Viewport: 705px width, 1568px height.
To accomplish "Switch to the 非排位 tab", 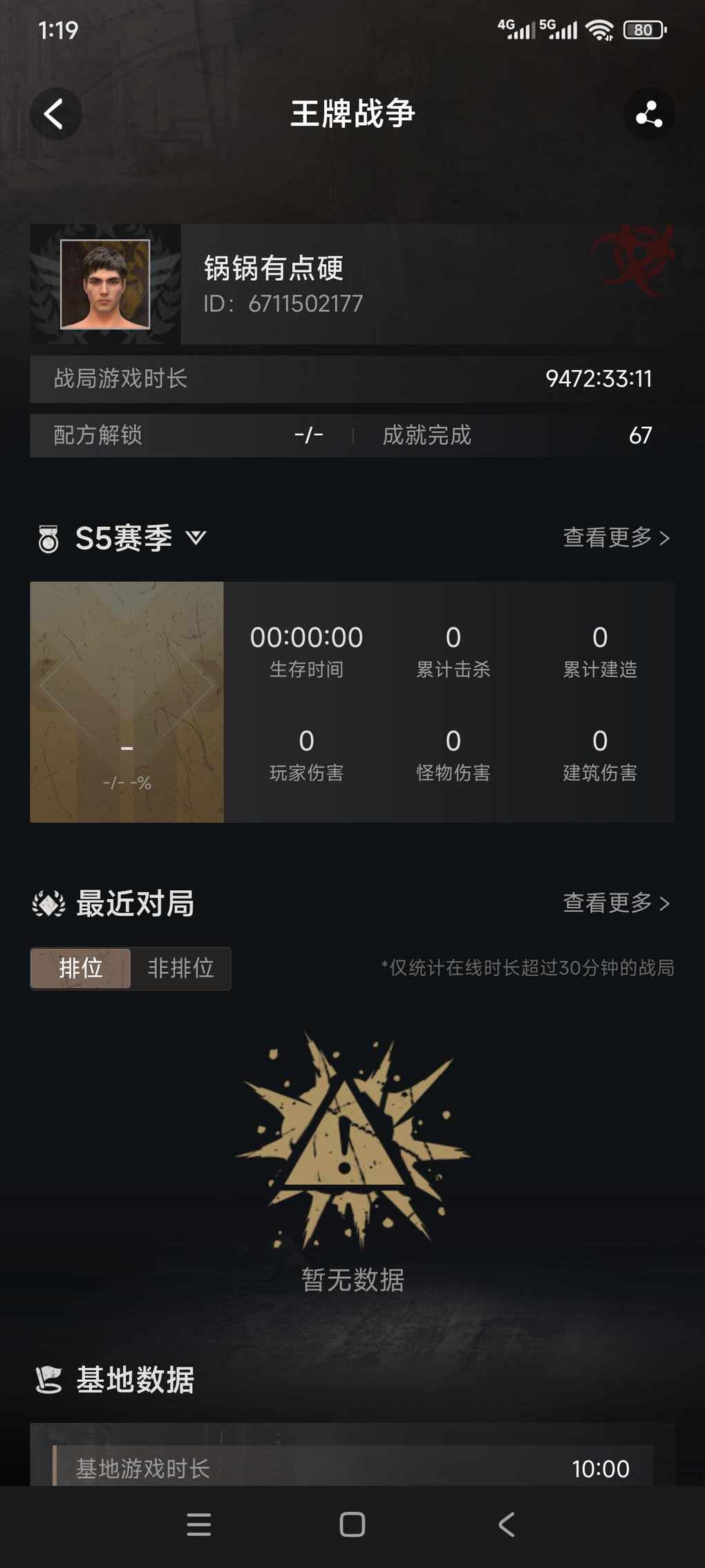I will pyautogui.click(x=180, y=968).
